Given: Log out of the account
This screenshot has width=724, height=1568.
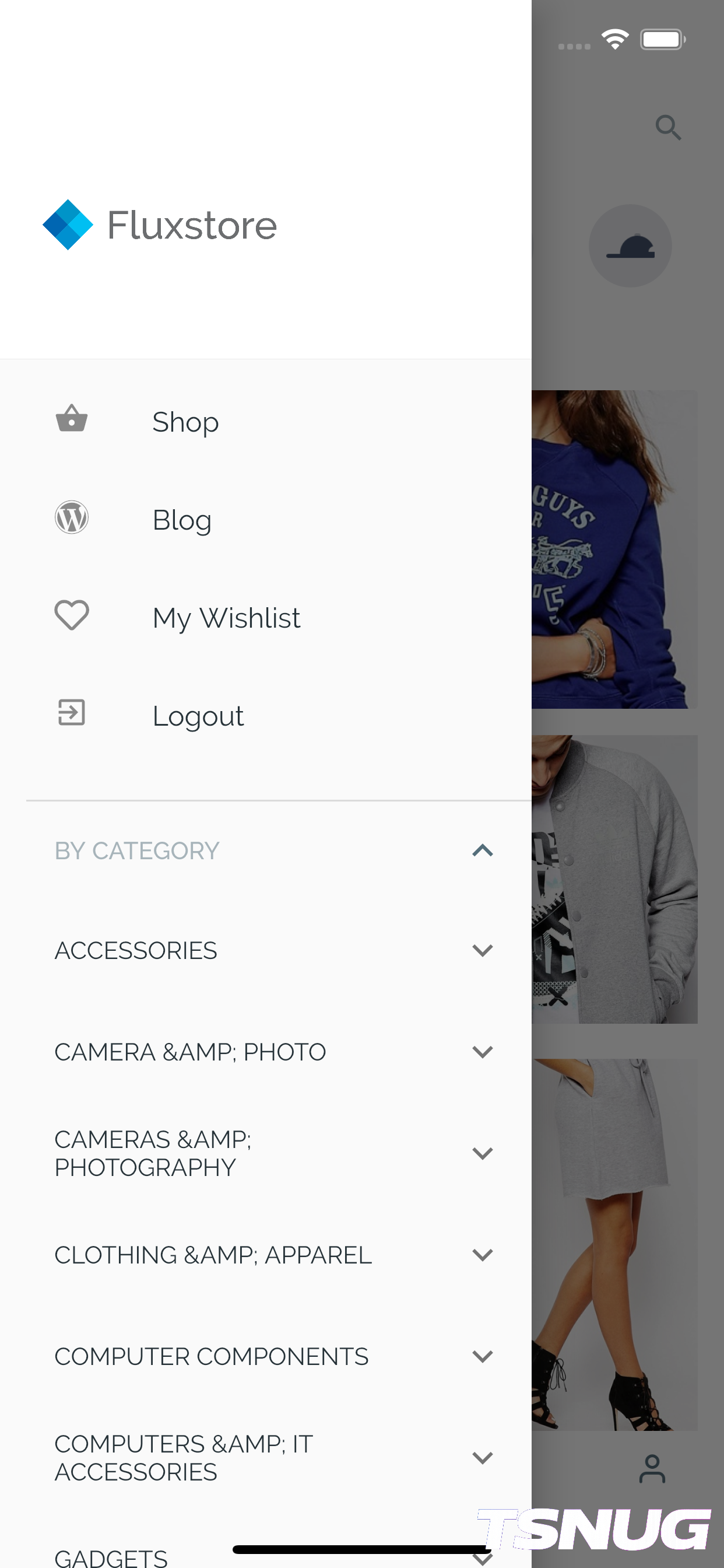Looking at the screenshot, I should [x=198, y=716].
